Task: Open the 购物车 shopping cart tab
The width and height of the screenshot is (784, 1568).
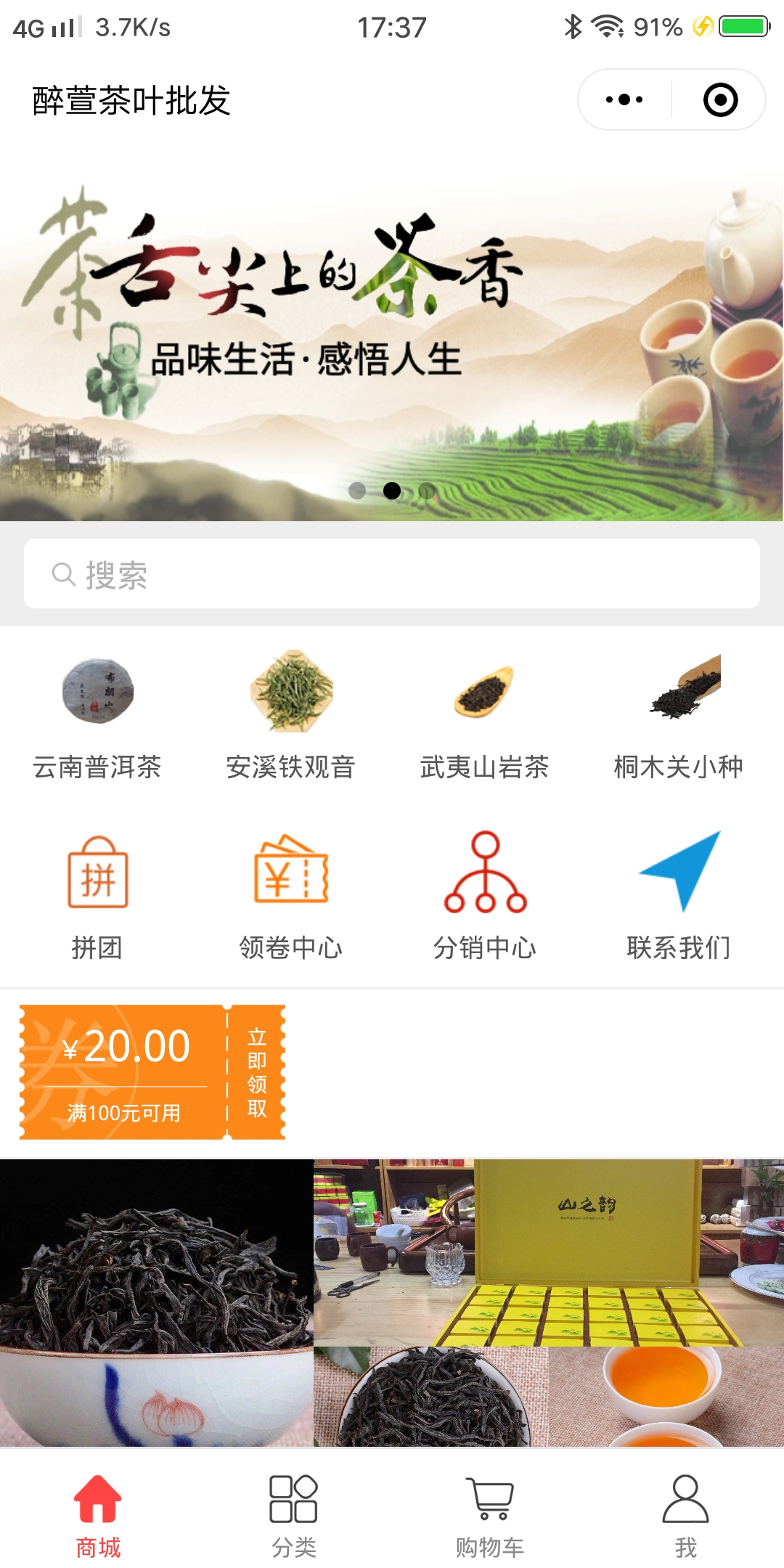Action: pos(490,1516)
